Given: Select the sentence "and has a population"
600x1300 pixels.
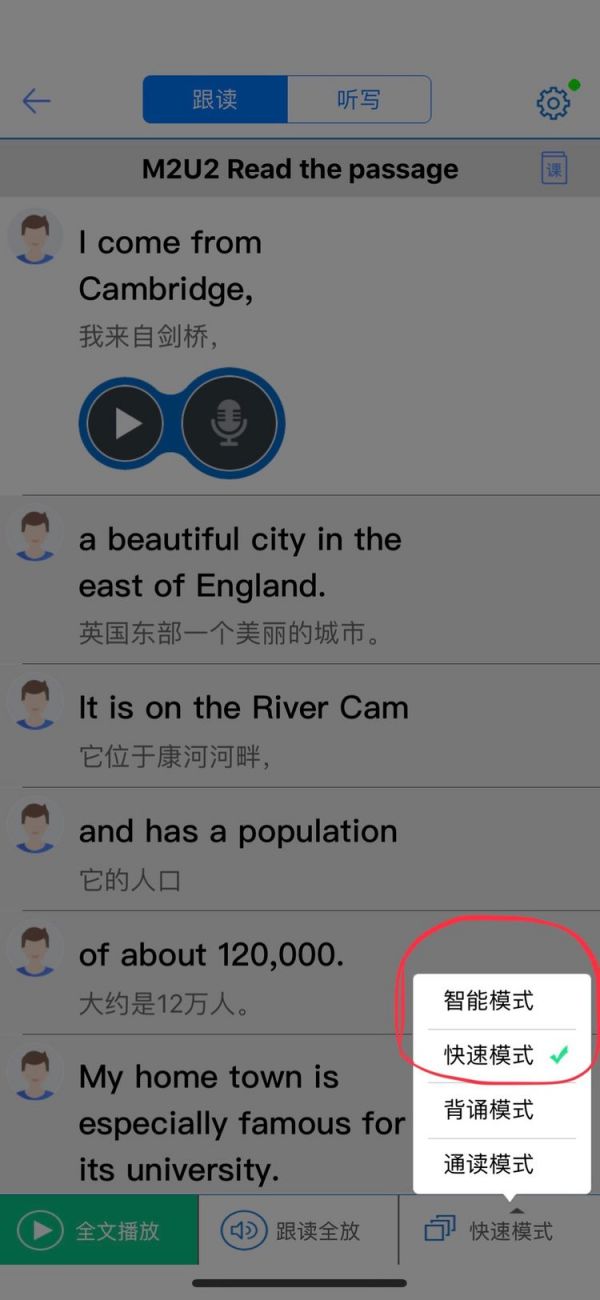Looking at the screenshot, I should click(238, 832).
